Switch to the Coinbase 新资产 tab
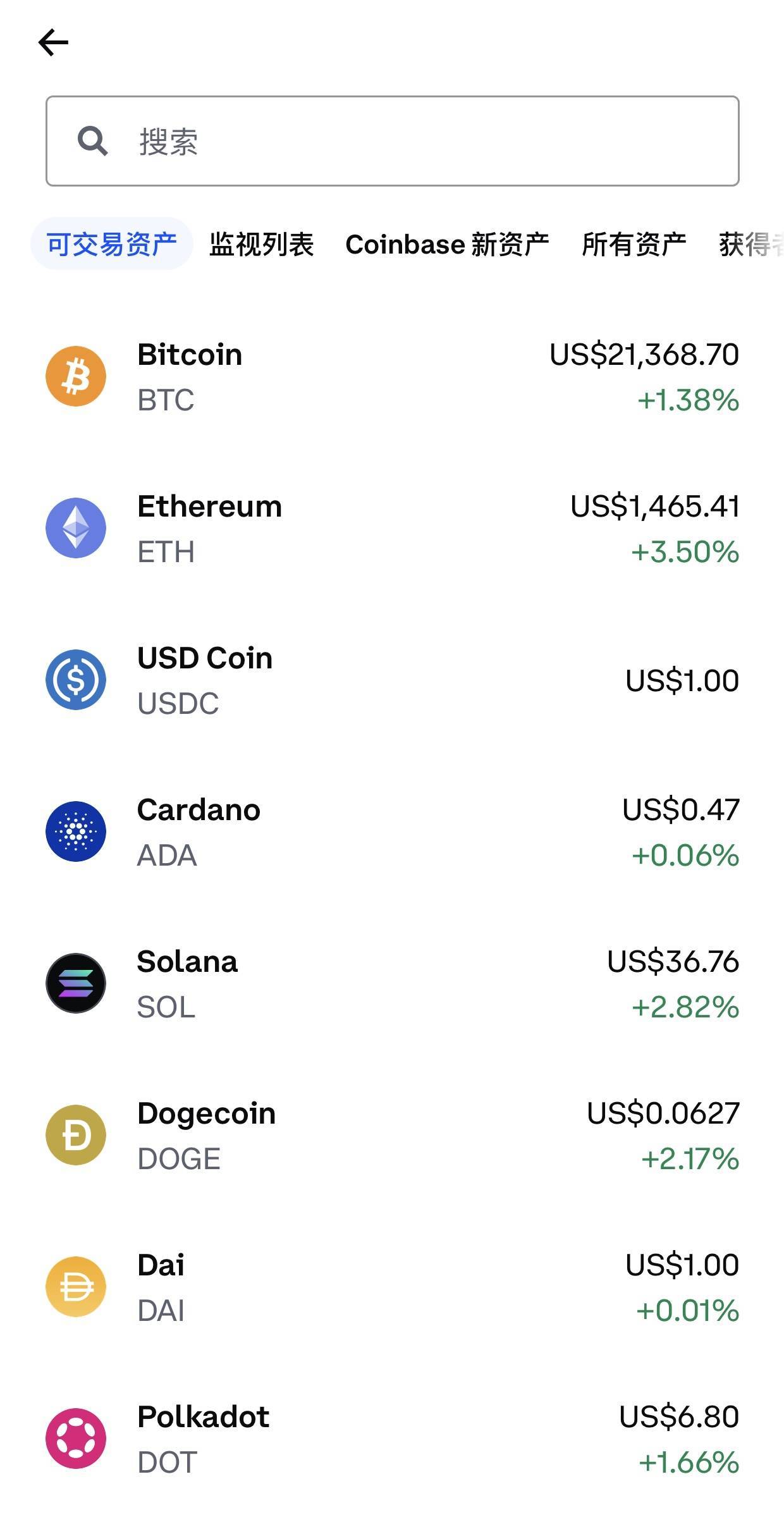Viewport: 784px width, 1522px height. pos(447,244)
